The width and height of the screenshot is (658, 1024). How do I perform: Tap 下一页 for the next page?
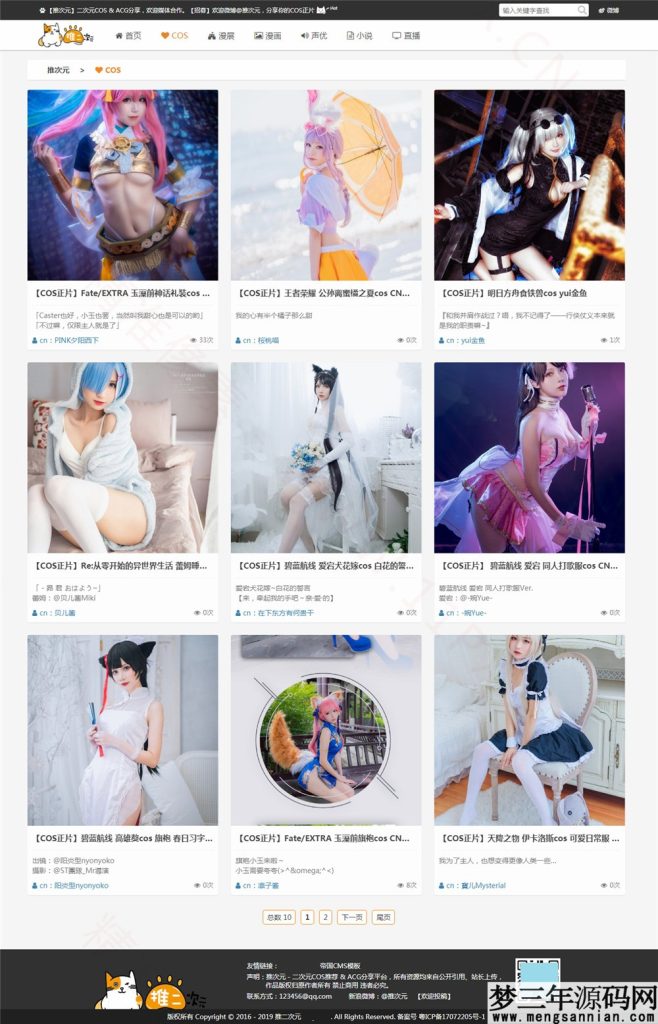(x=351, y=917)
